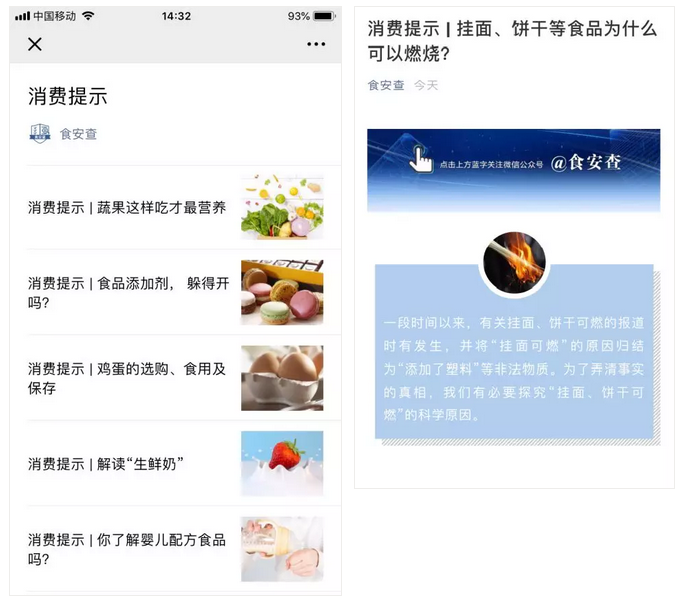
Task: Open the three-dot overflow menu
Action: (316, 44)
